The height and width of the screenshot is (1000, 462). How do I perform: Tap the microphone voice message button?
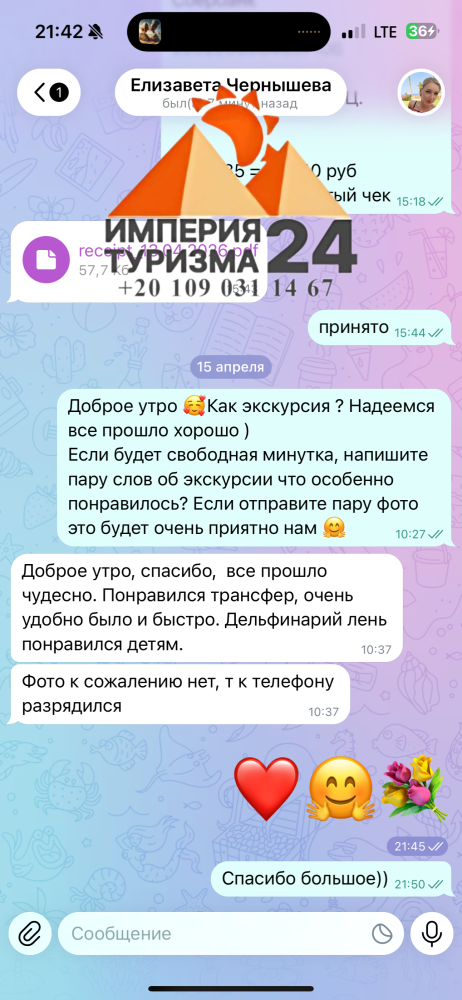433,934
